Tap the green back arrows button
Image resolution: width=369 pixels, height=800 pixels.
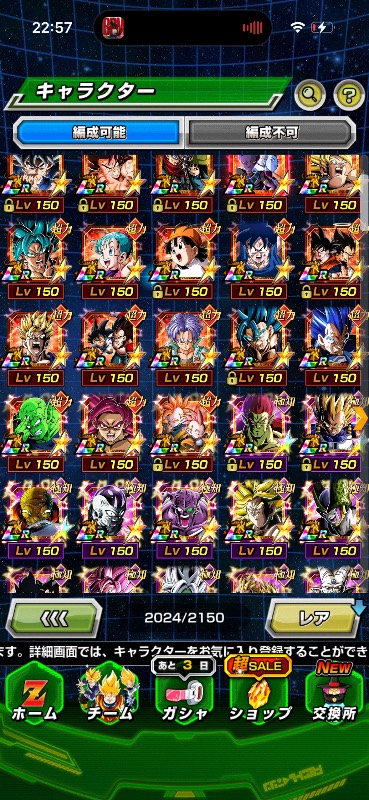point(54,618)
